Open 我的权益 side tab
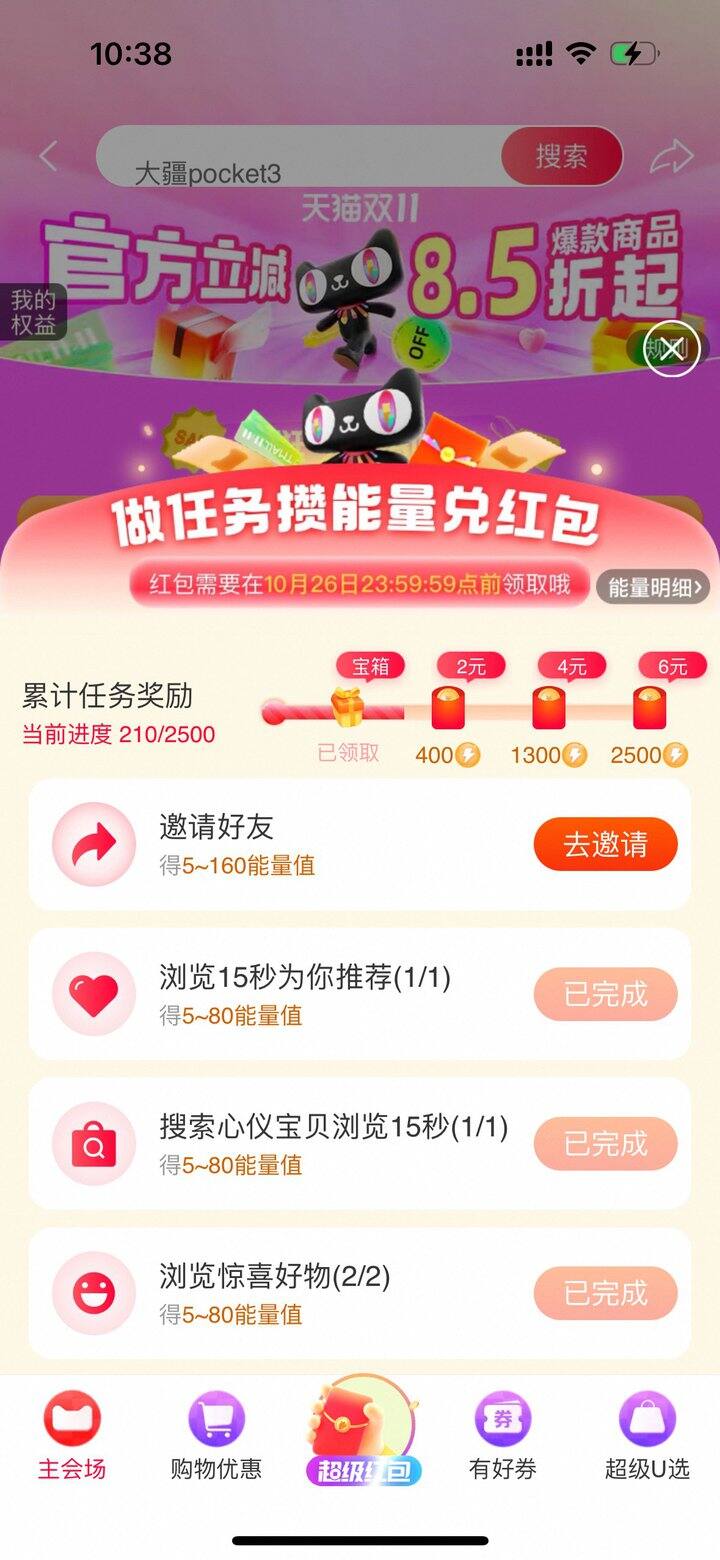720x1560 pixels. click(x=33, y=311)
